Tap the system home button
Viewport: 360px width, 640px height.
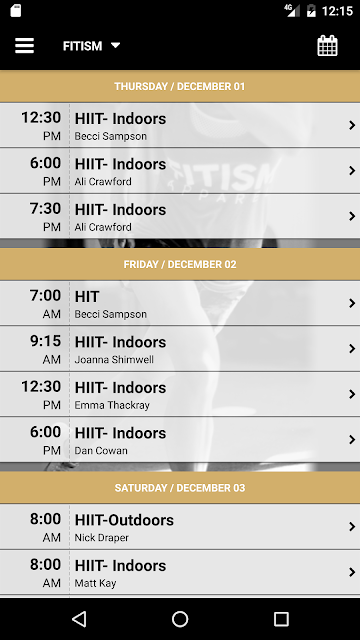click(180, 619)
